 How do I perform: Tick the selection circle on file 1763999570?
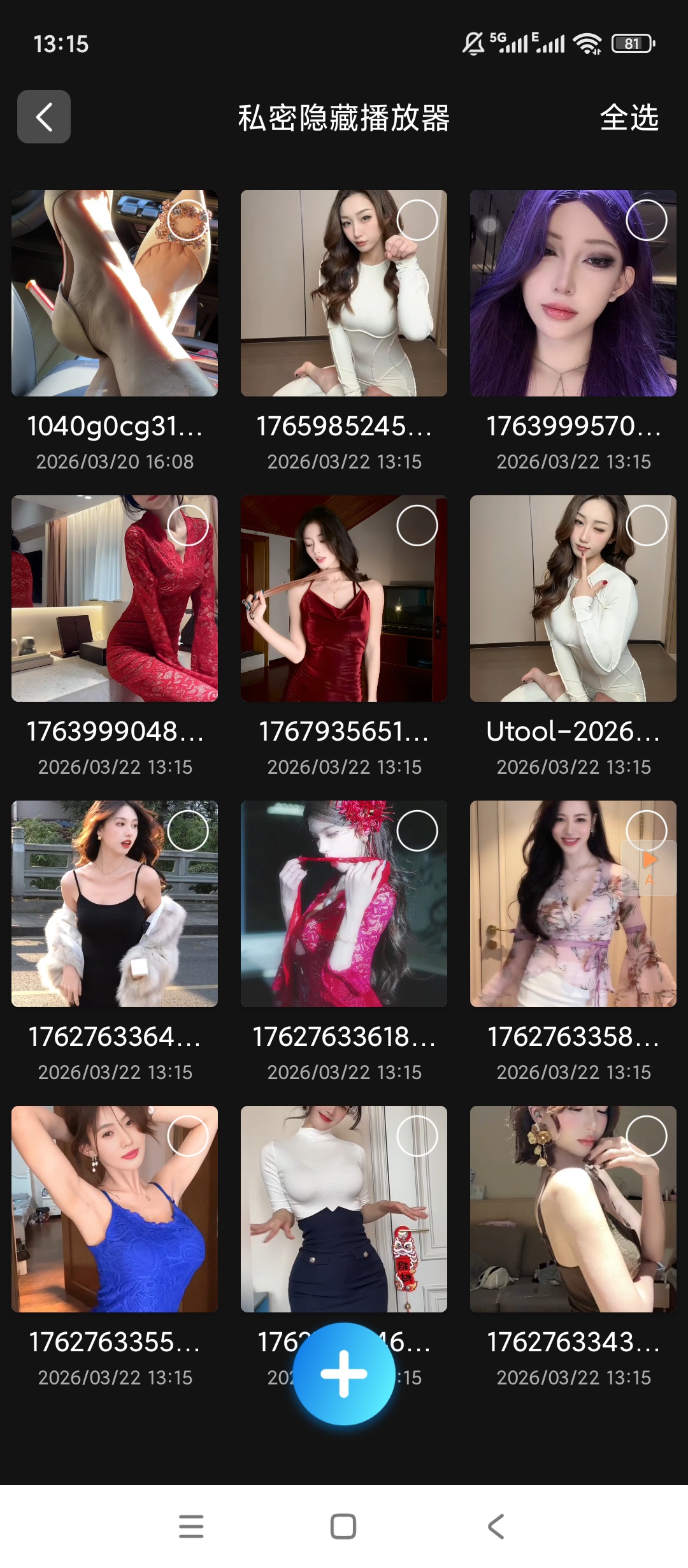(646, 220)
